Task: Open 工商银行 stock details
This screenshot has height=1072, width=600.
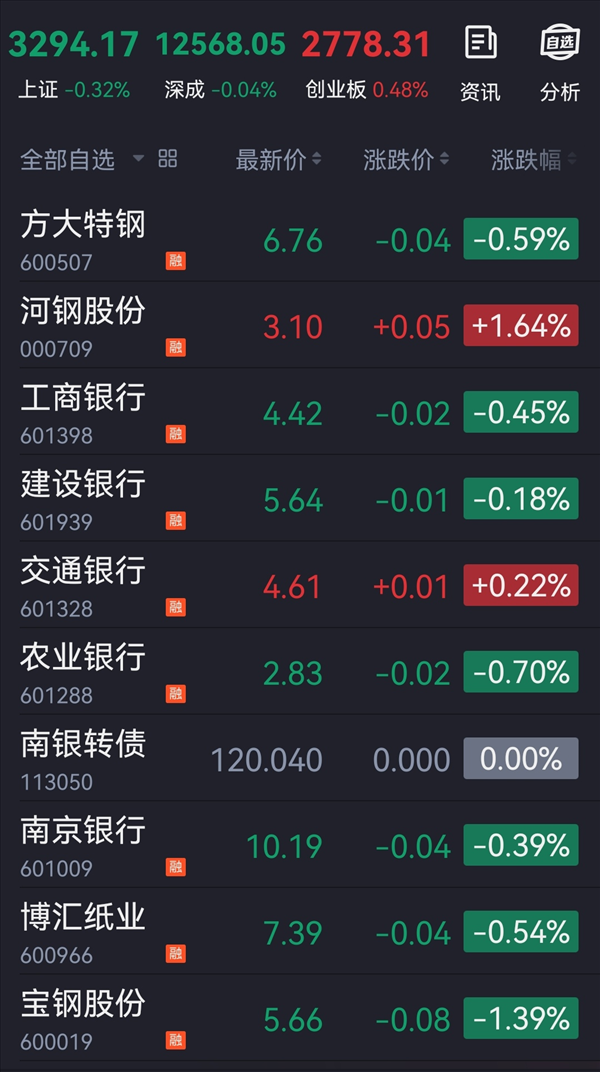Action: click(300, 412)
